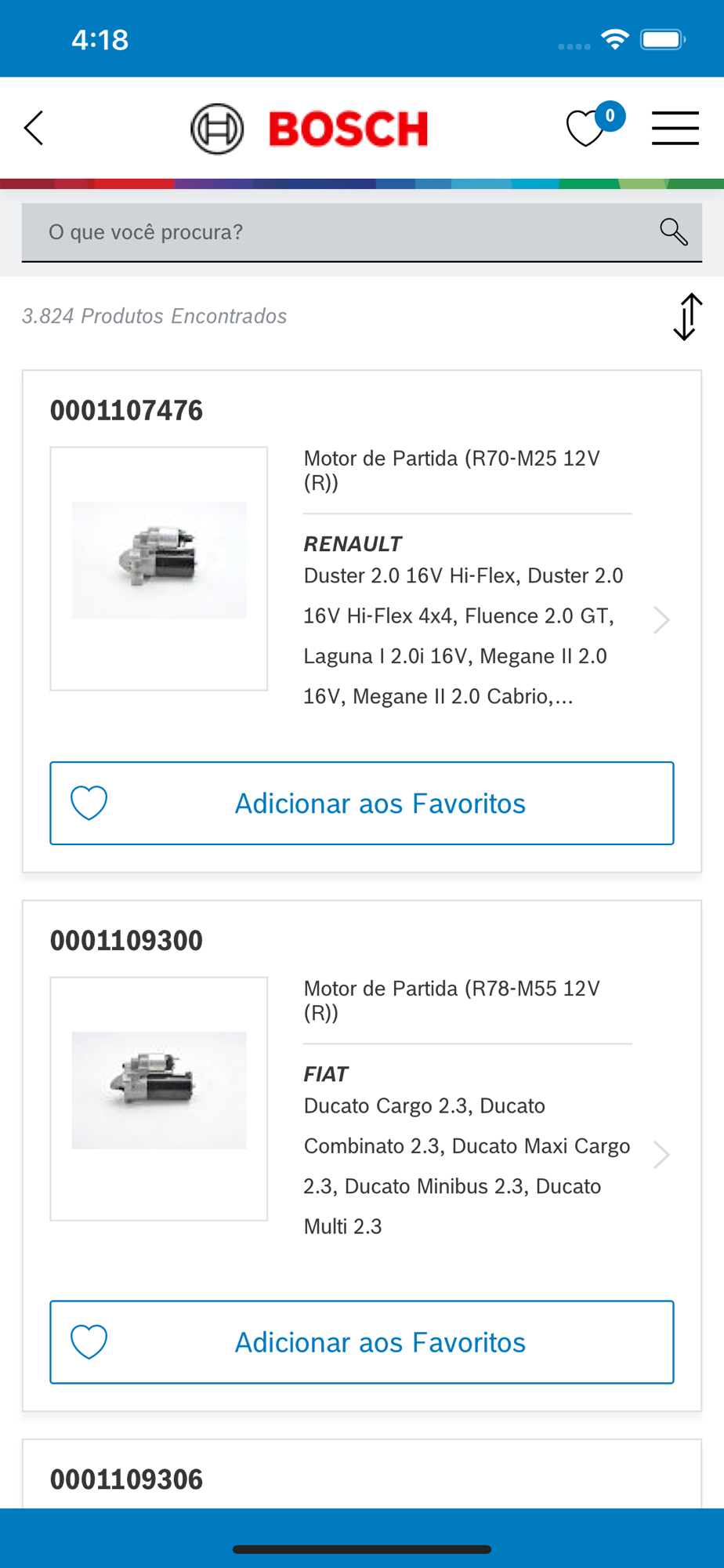This screenshot has width=724, height=1568.
Task: Add product 0001109300 to Favoritos
Action: [x=361, y=1341]
